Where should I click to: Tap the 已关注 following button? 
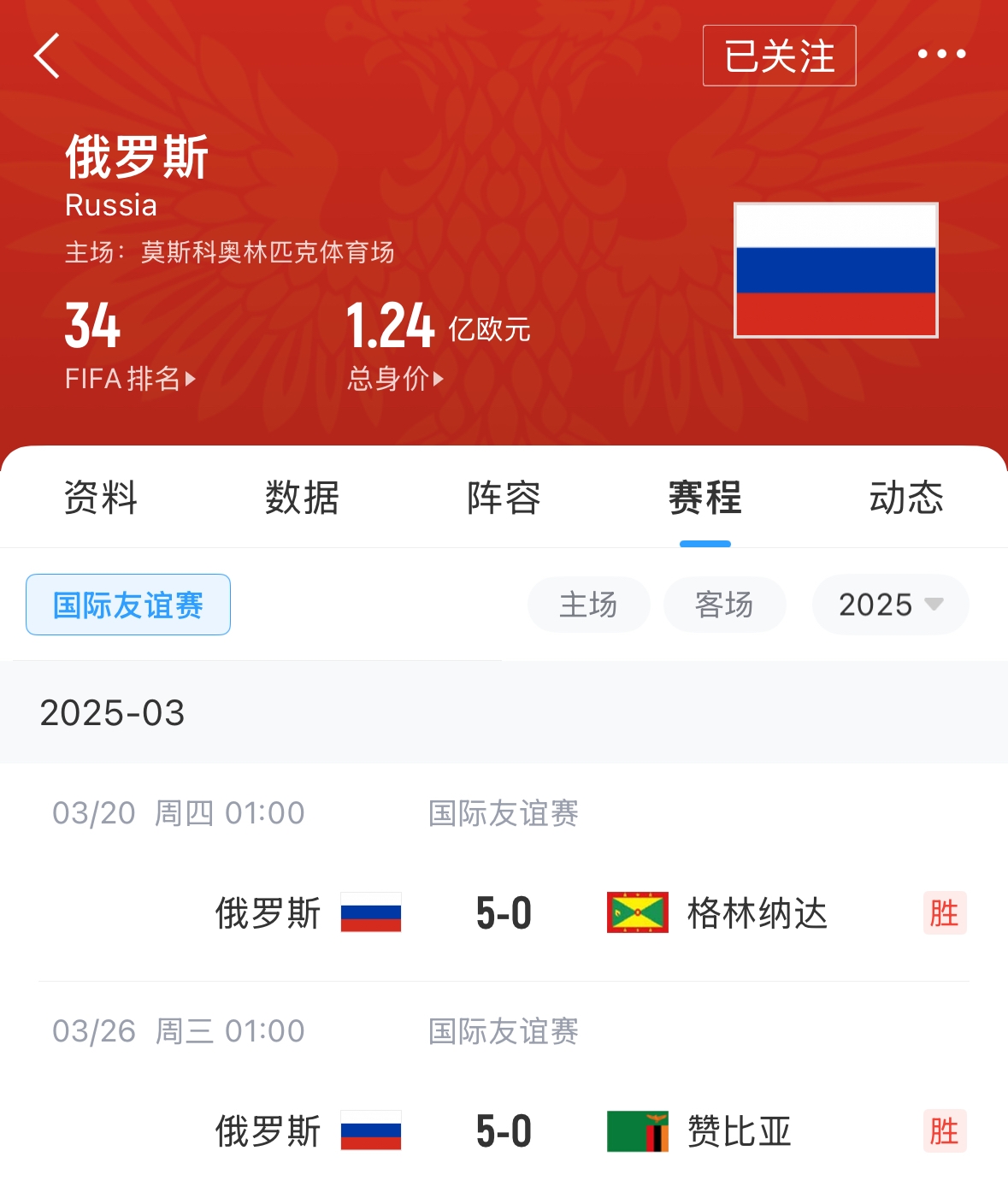[779, 56]
